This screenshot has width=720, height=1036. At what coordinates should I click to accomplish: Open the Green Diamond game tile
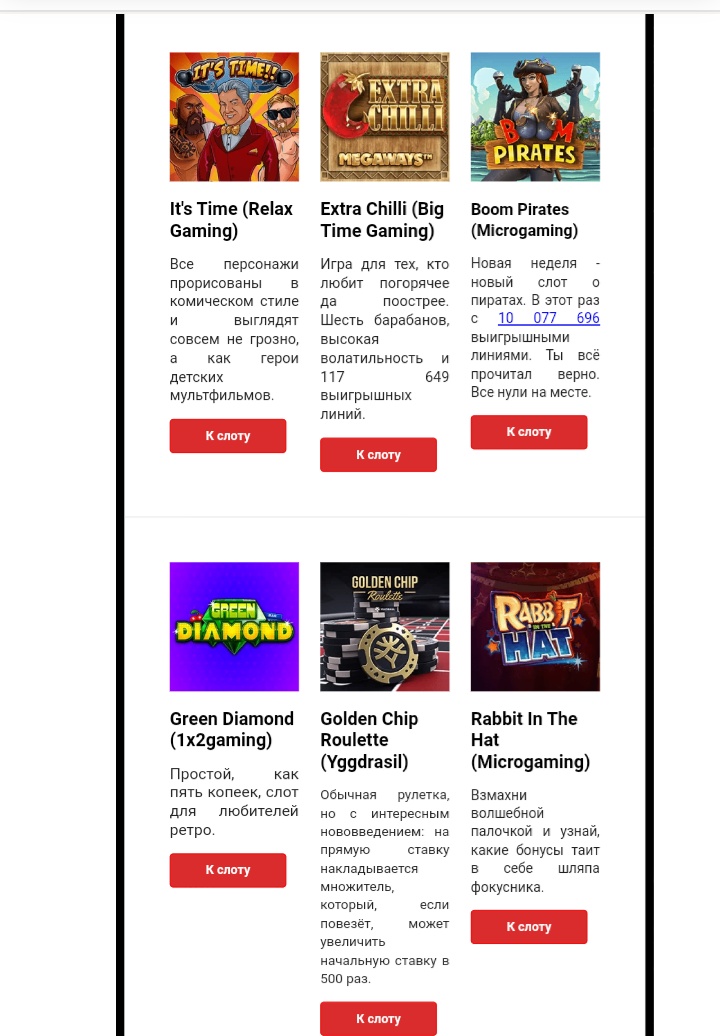pyautogui.click(x=234, y=627)
